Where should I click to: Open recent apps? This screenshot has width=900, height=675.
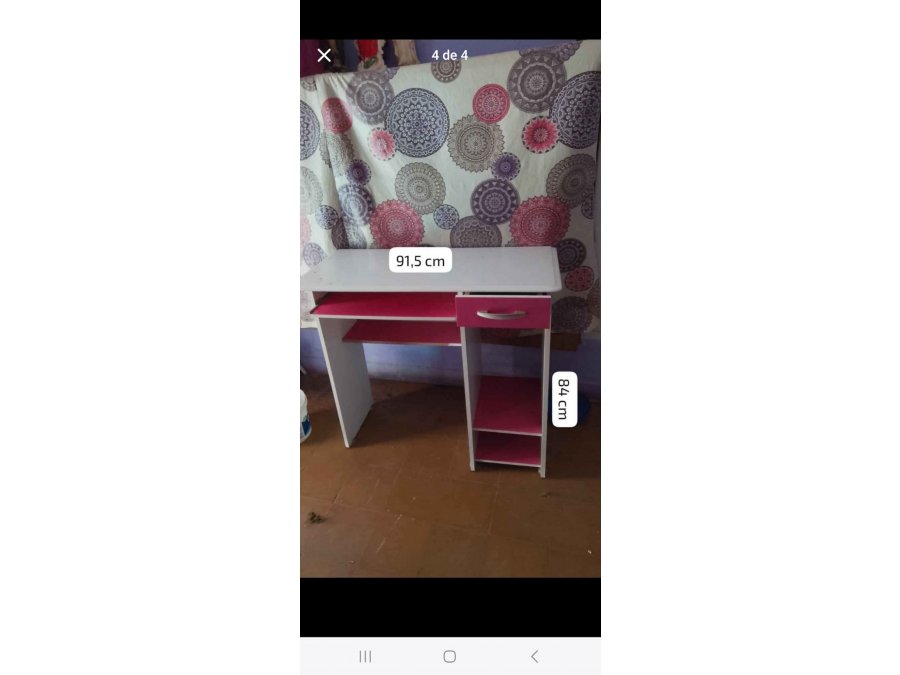coord(365,656)
